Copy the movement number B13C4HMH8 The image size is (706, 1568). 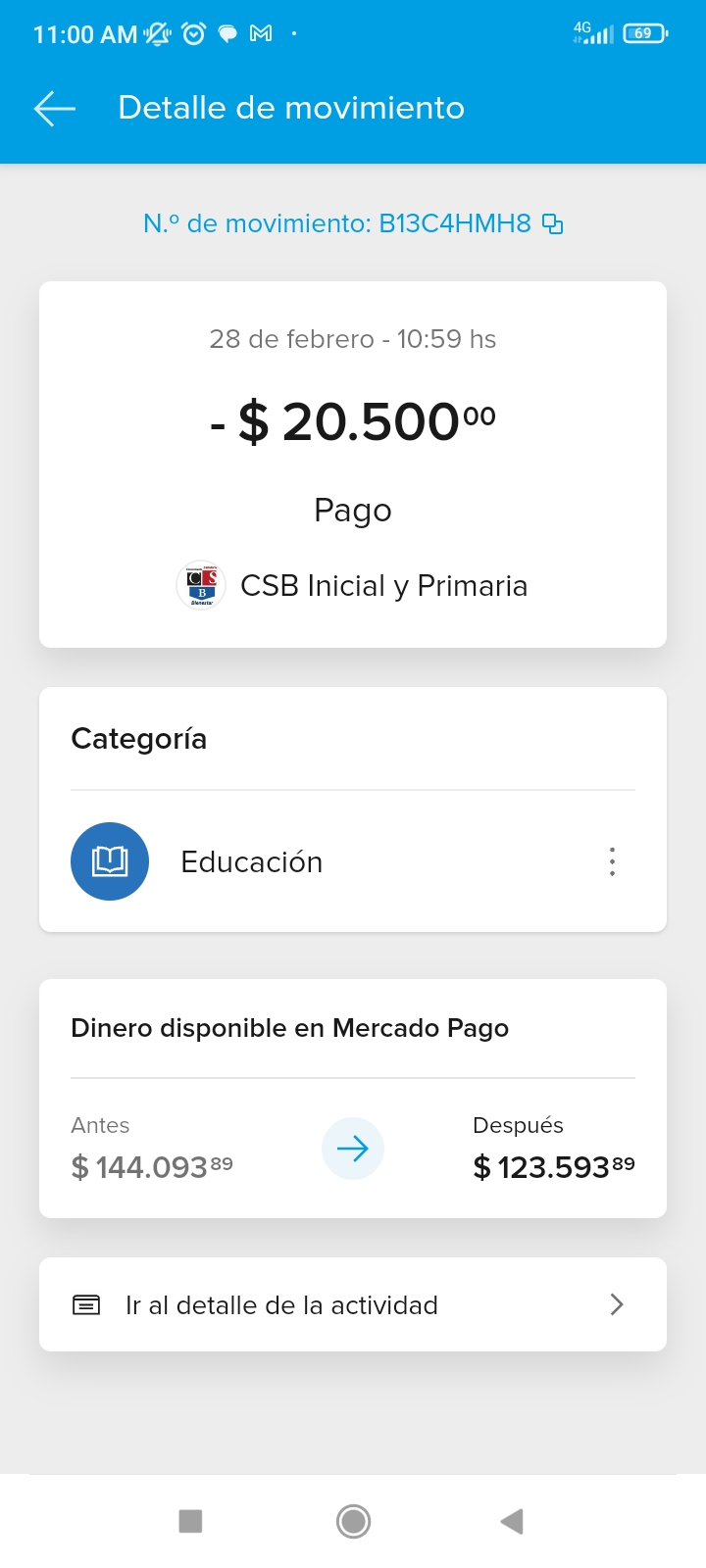pyautogui.click(x=553, y=224)
